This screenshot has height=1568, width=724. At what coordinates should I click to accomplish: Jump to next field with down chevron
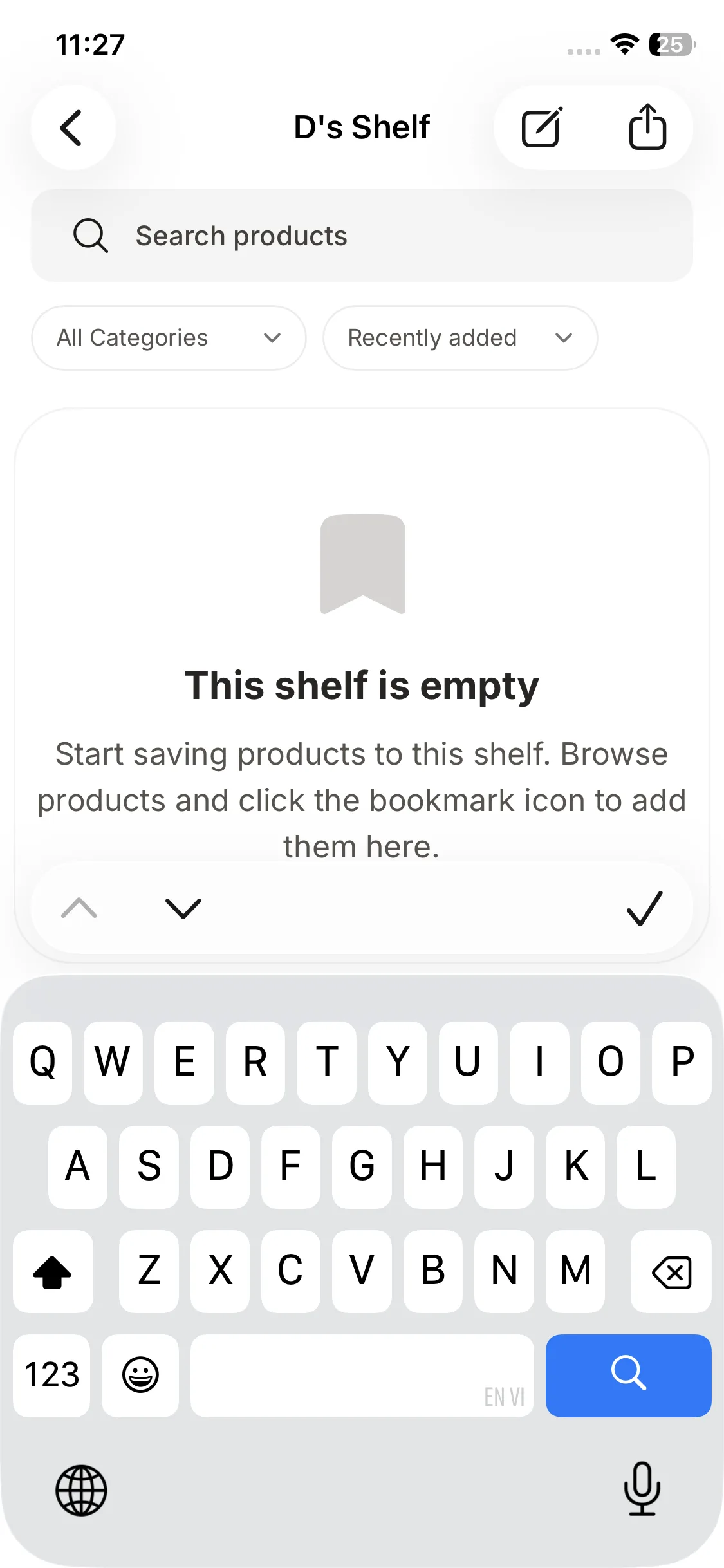tap(183, 908)
